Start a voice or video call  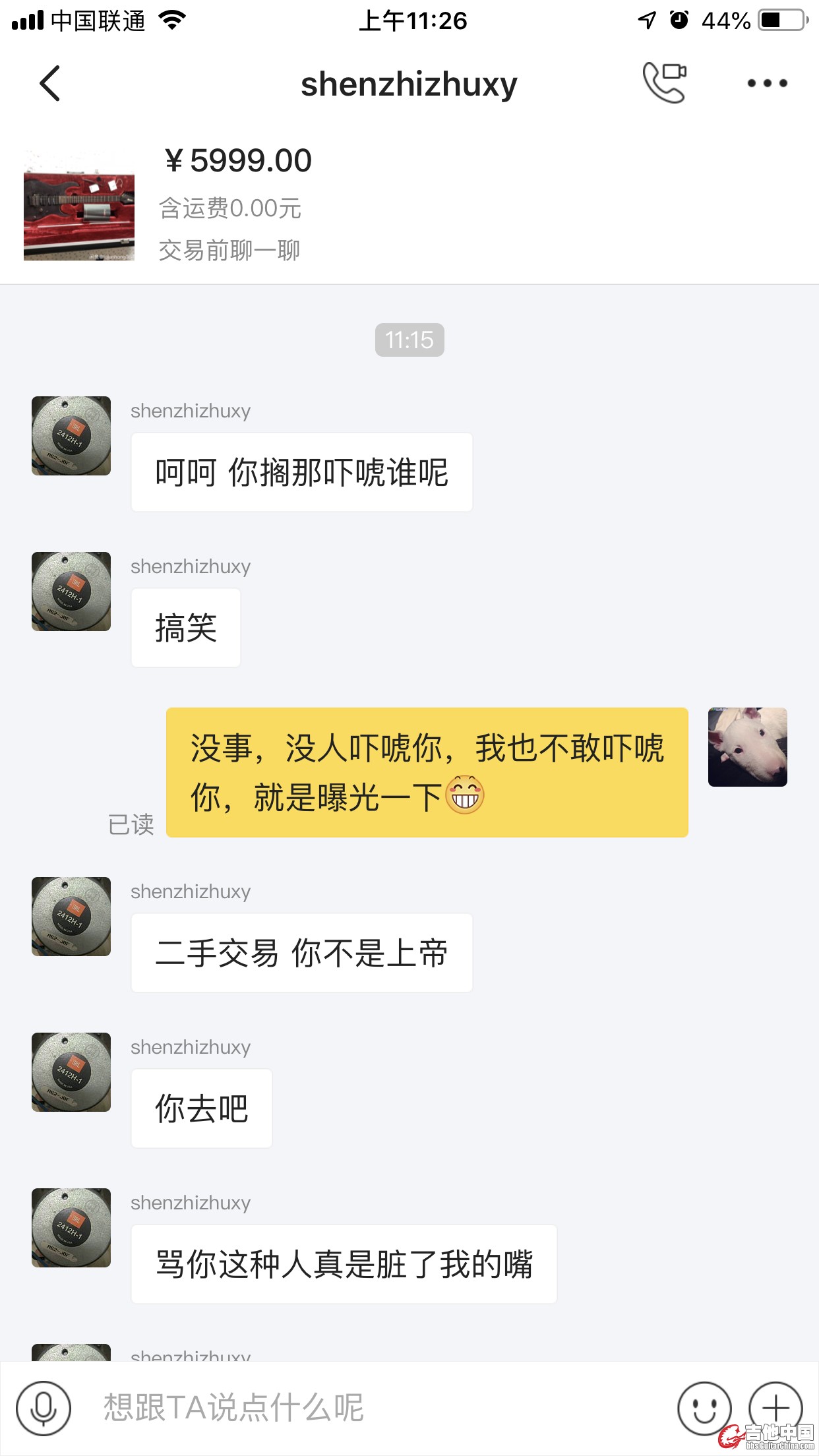click(665, 83)
